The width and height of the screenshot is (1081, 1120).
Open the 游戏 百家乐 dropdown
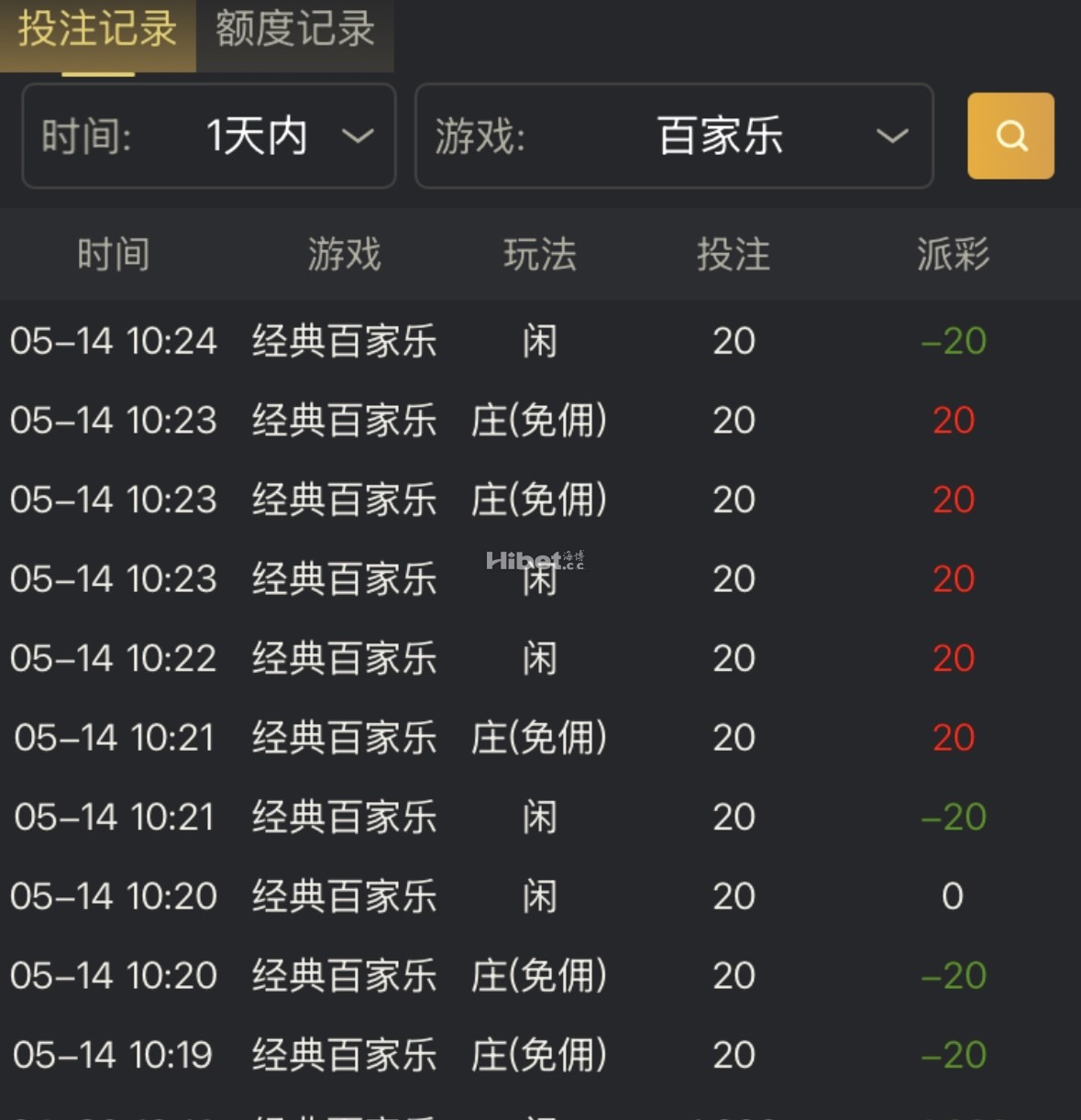[x=674, y=137]
